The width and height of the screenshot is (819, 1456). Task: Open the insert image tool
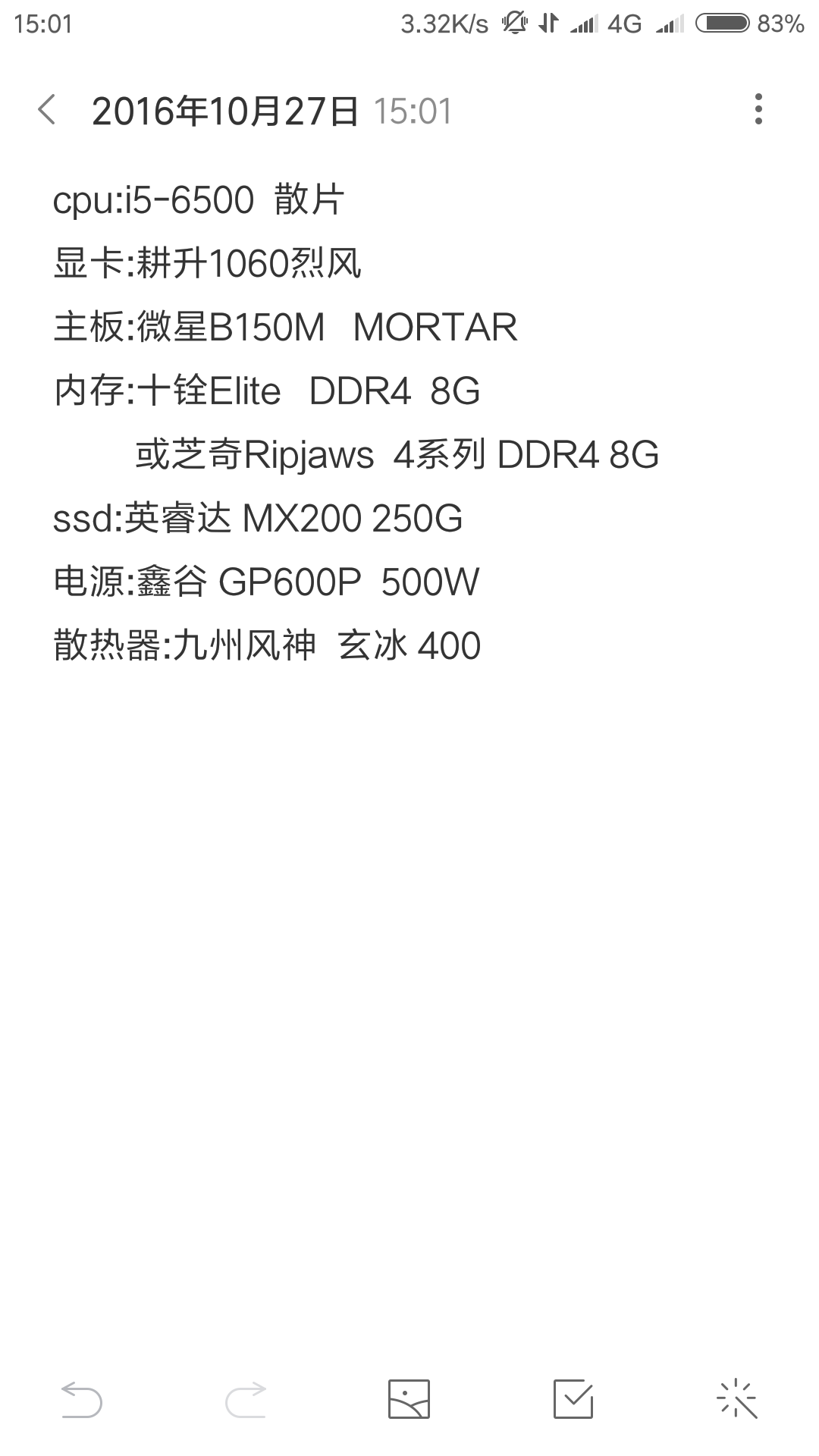click(x=409, y=1398)
